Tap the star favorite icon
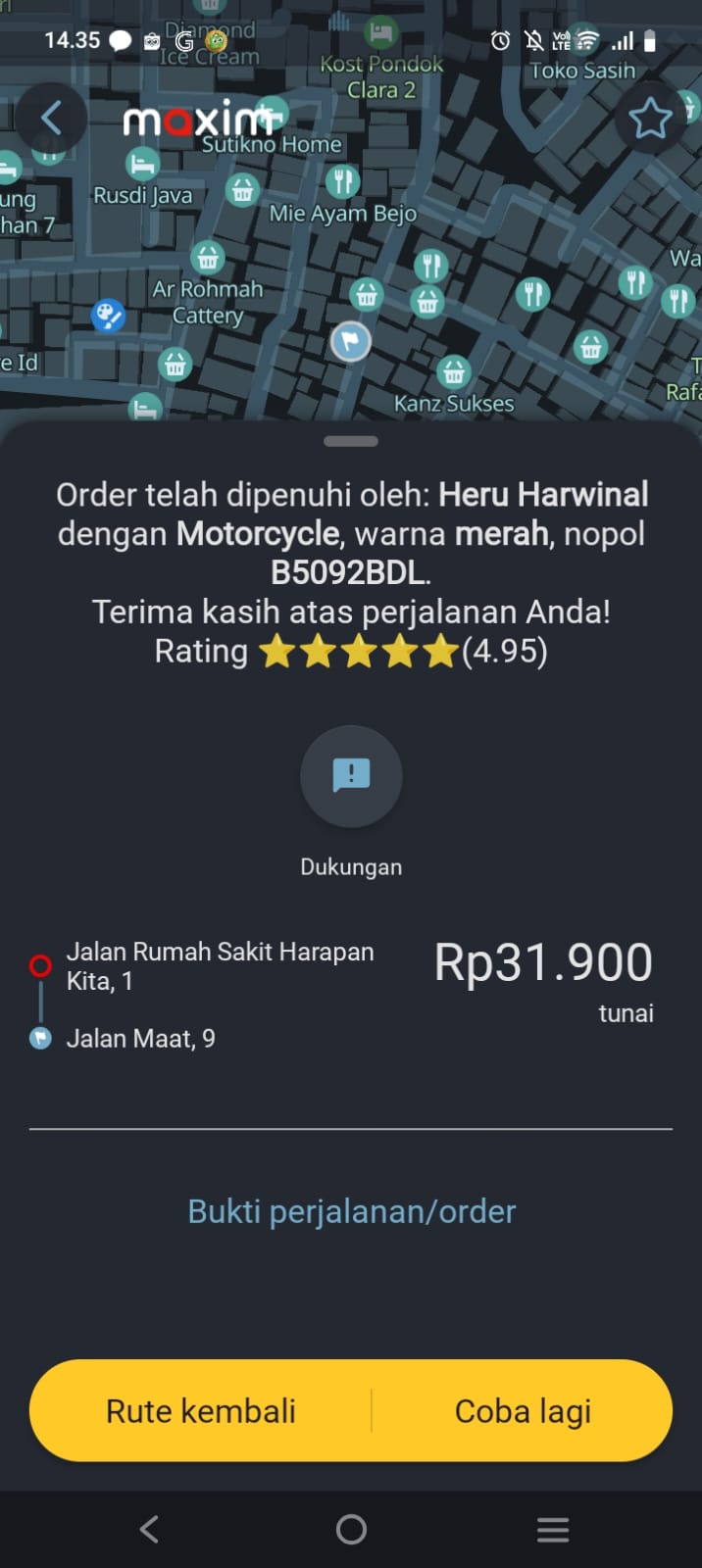Image resolution: width=702 pixels, height=1568 pixels. pos(649,120)
